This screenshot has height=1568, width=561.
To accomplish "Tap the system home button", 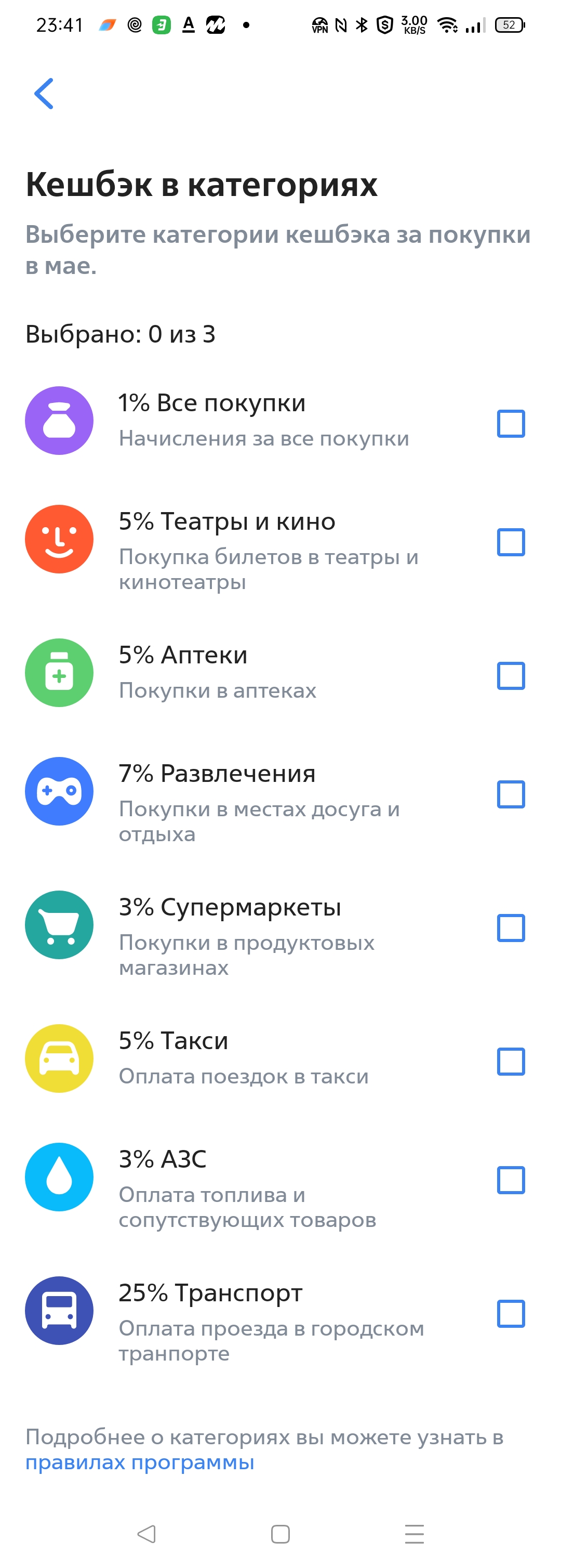I will [x=280, y=1534].
